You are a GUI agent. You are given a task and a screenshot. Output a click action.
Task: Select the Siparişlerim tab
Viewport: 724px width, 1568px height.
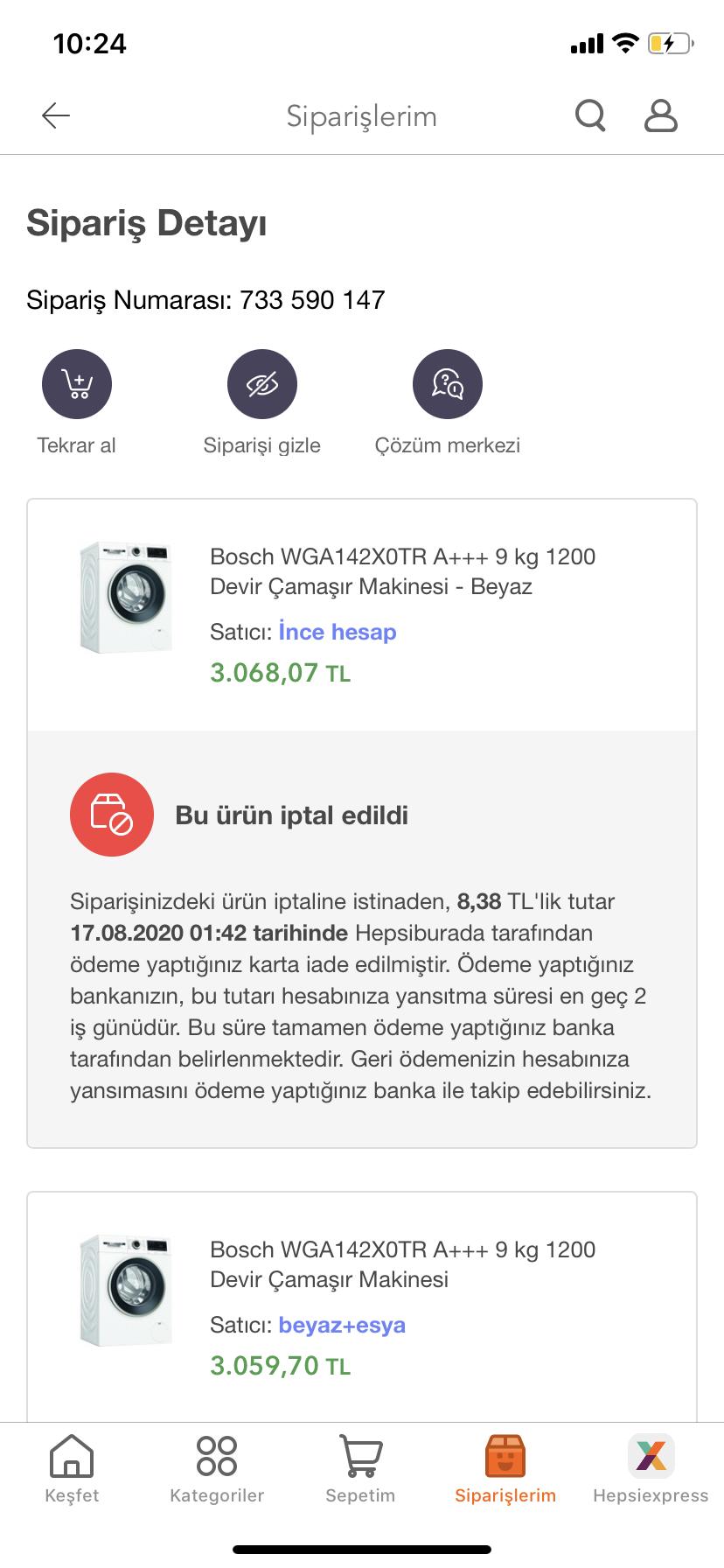tap(505, 1469)
